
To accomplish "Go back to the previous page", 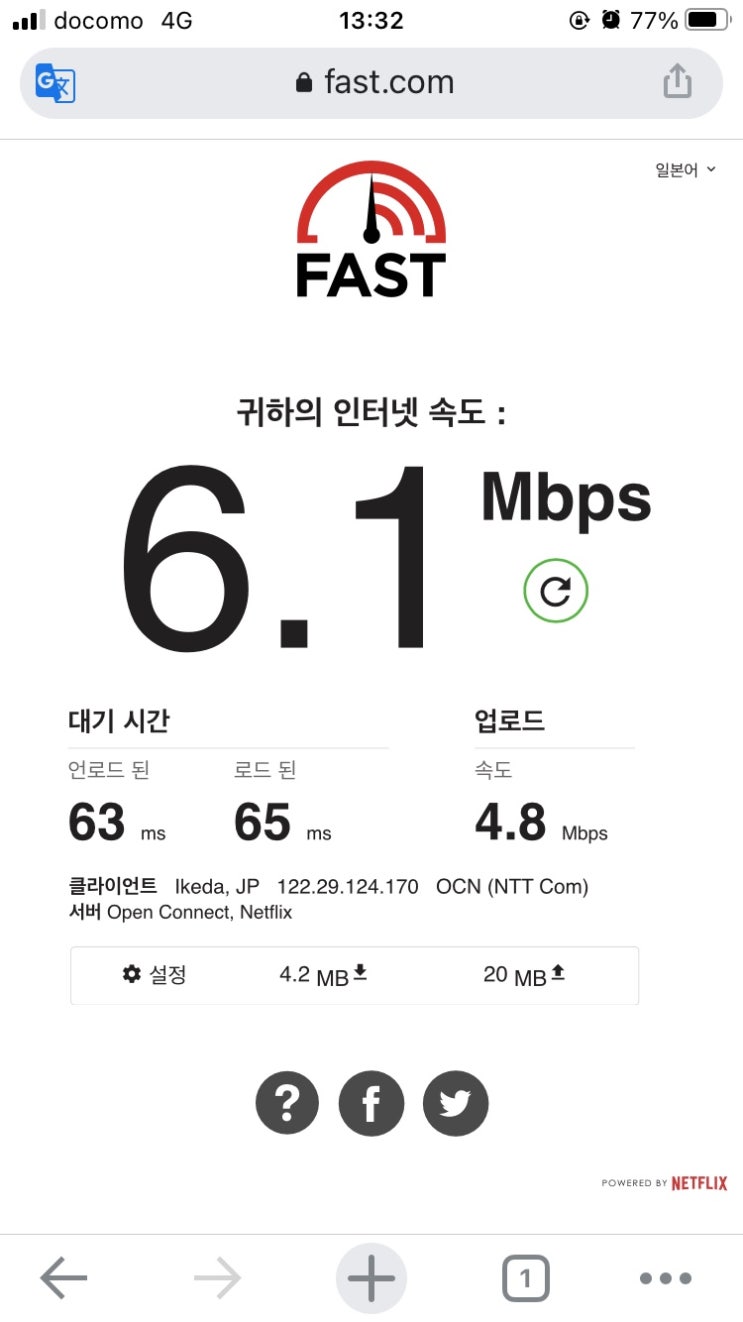I will 64,1277.
